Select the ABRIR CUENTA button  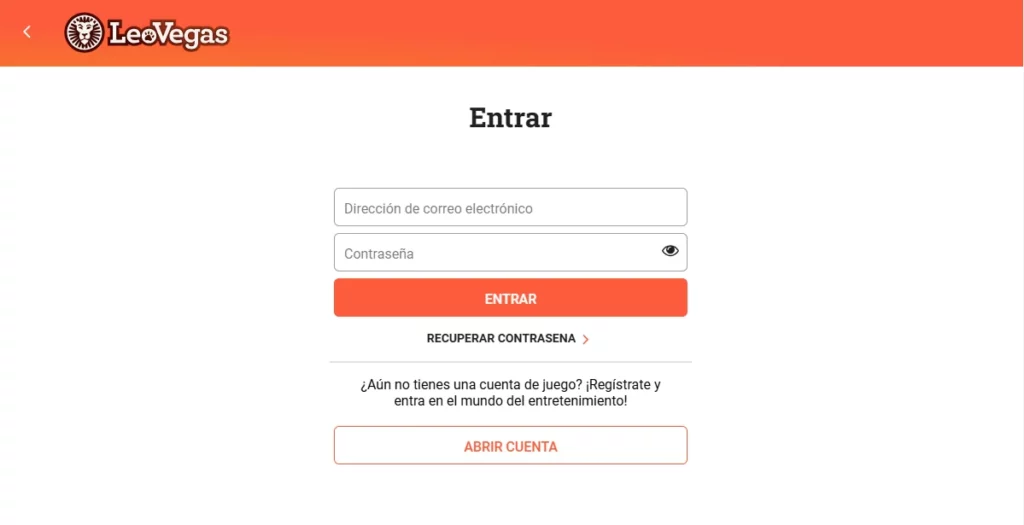point(510,446)
